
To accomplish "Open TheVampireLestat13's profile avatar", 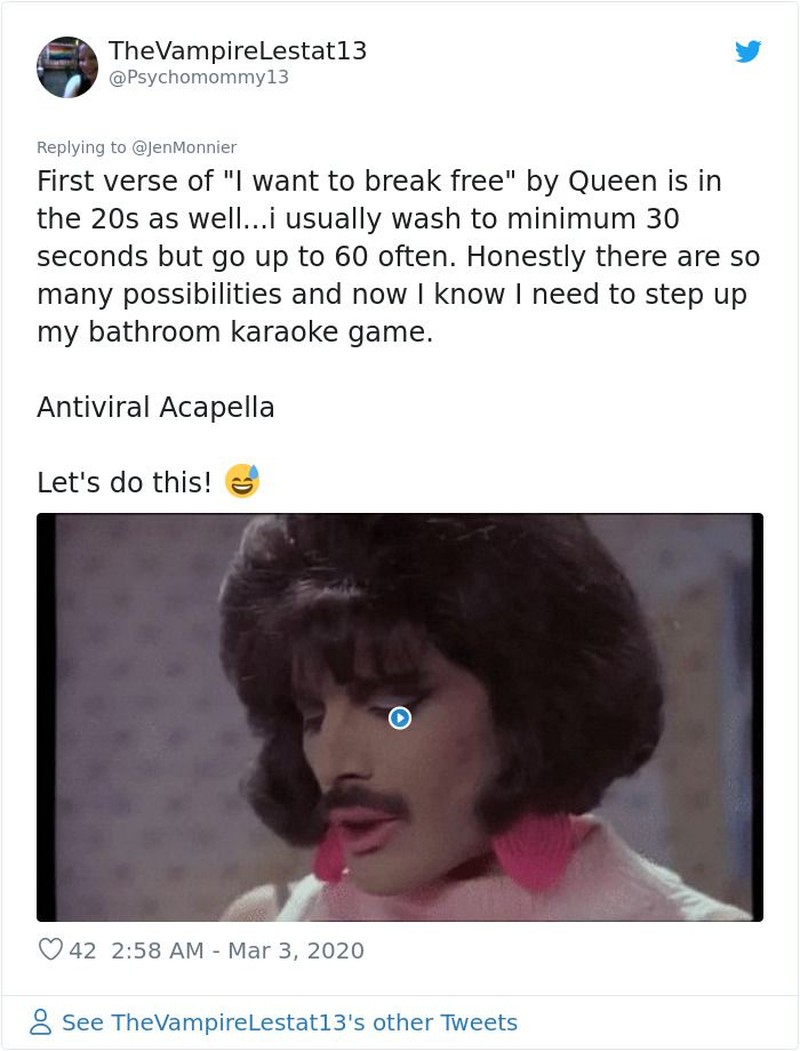I will tap(67, 66).
